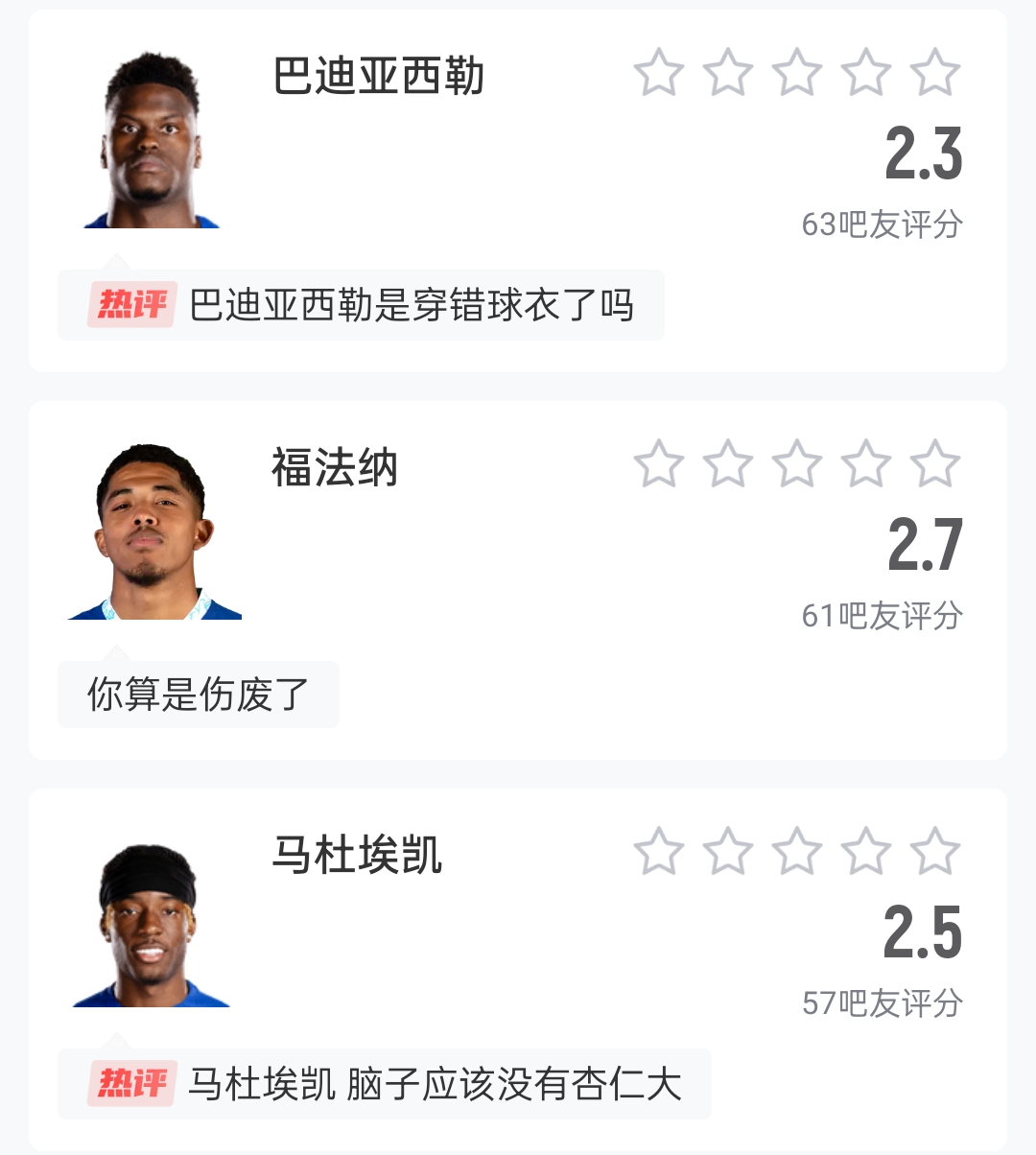The image size is (1036, 1155).
Task: Open the hot comment about 马杜埃凯
Action: click(x=384, y=1084)
